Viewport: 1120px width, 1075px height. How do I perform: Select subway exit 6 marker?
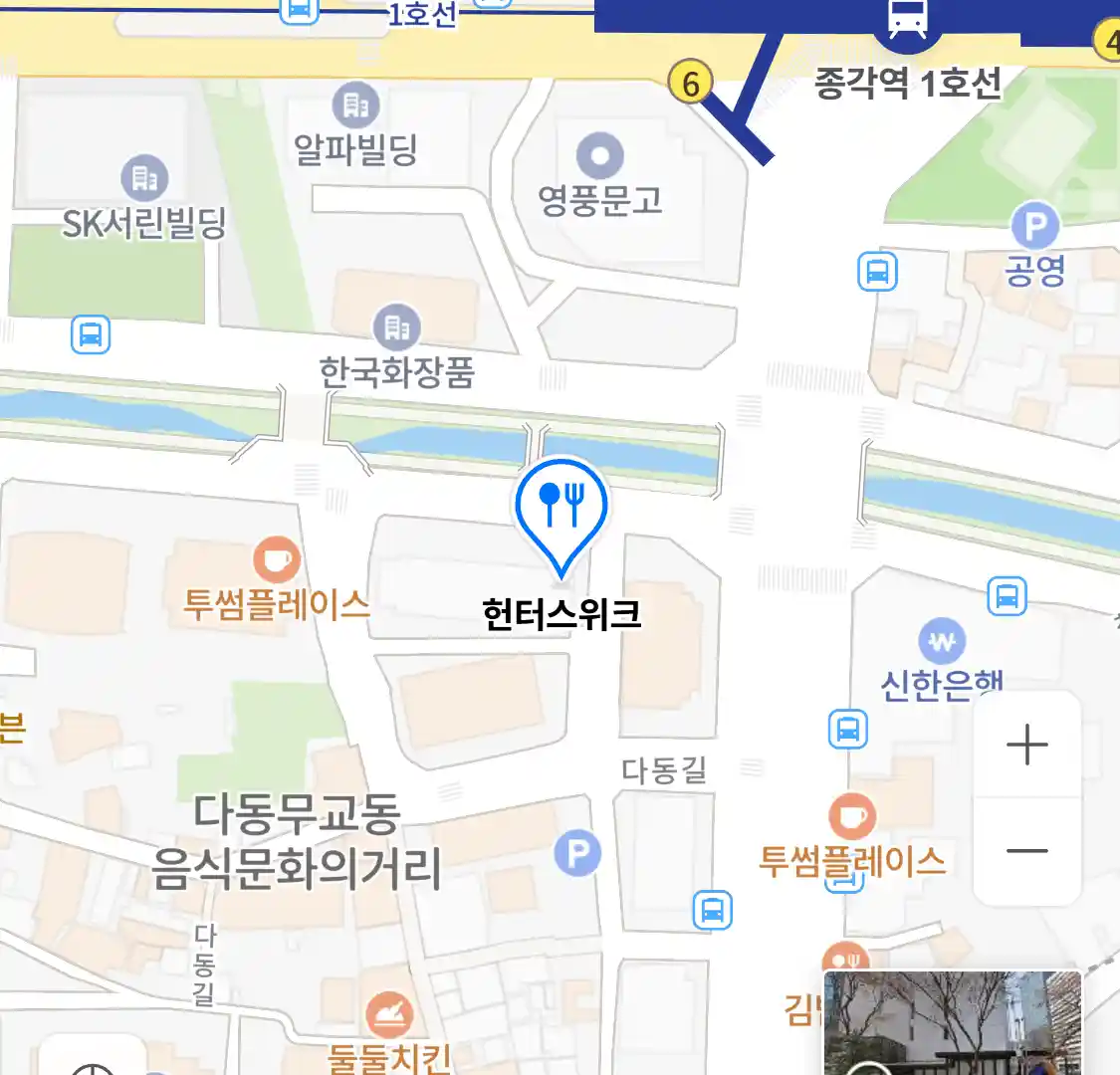point(690,83)
